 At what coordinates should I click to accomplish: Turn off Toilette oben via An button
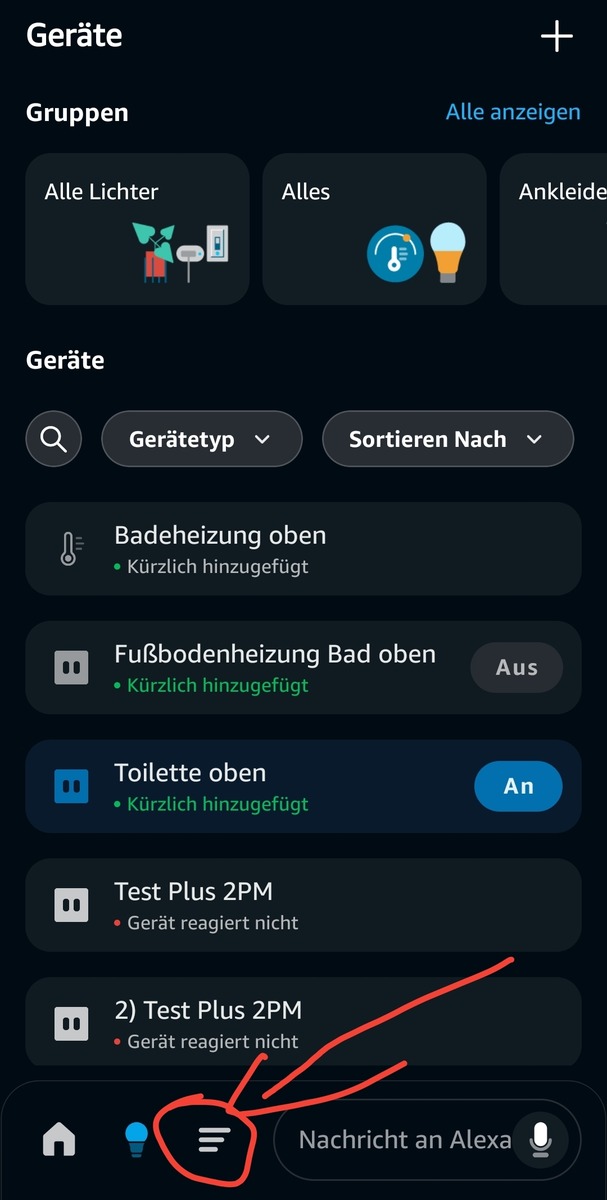pos(518,786)
